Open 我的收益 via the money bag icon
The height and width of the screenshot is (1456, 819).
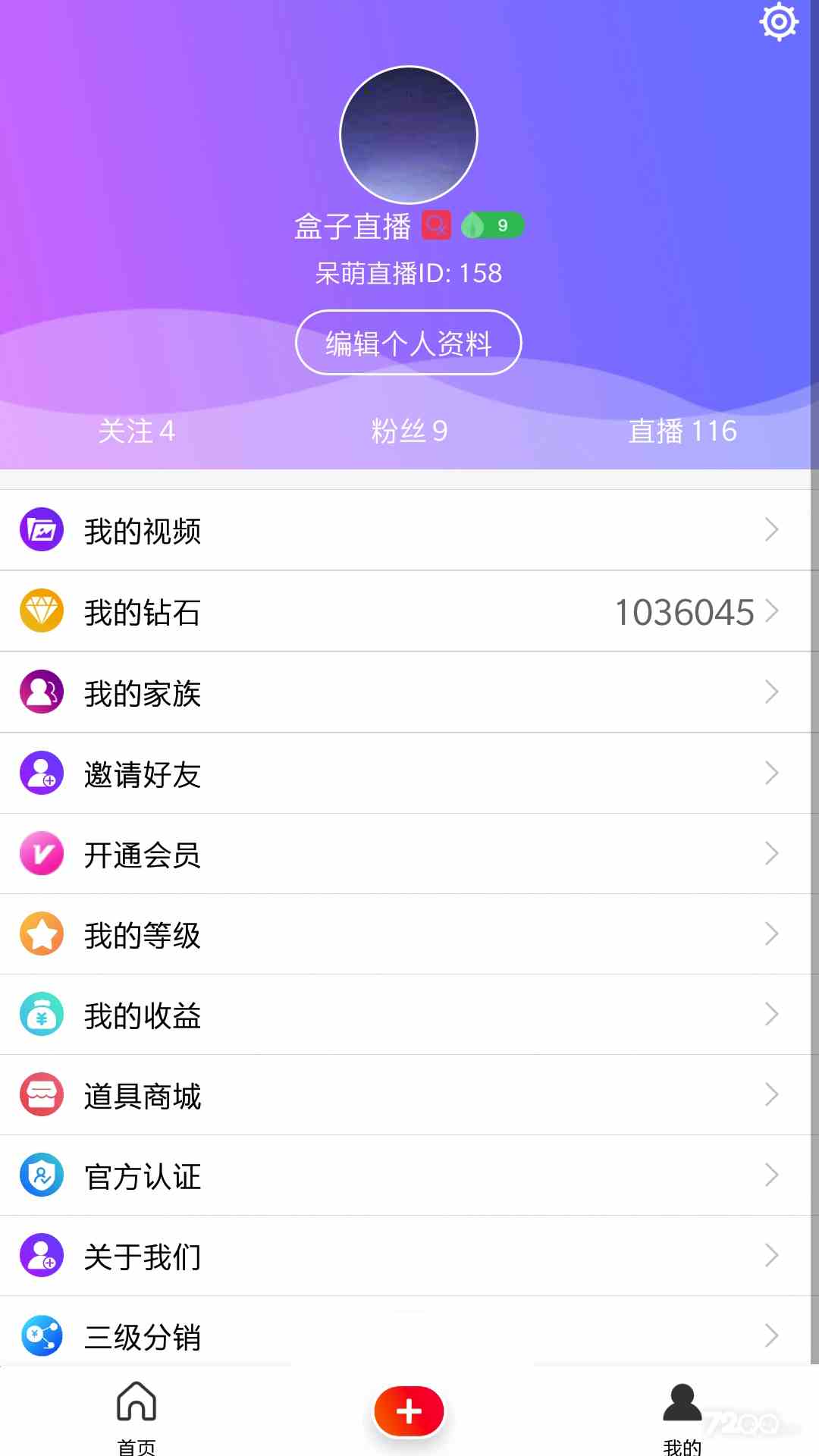(42, 1015)
